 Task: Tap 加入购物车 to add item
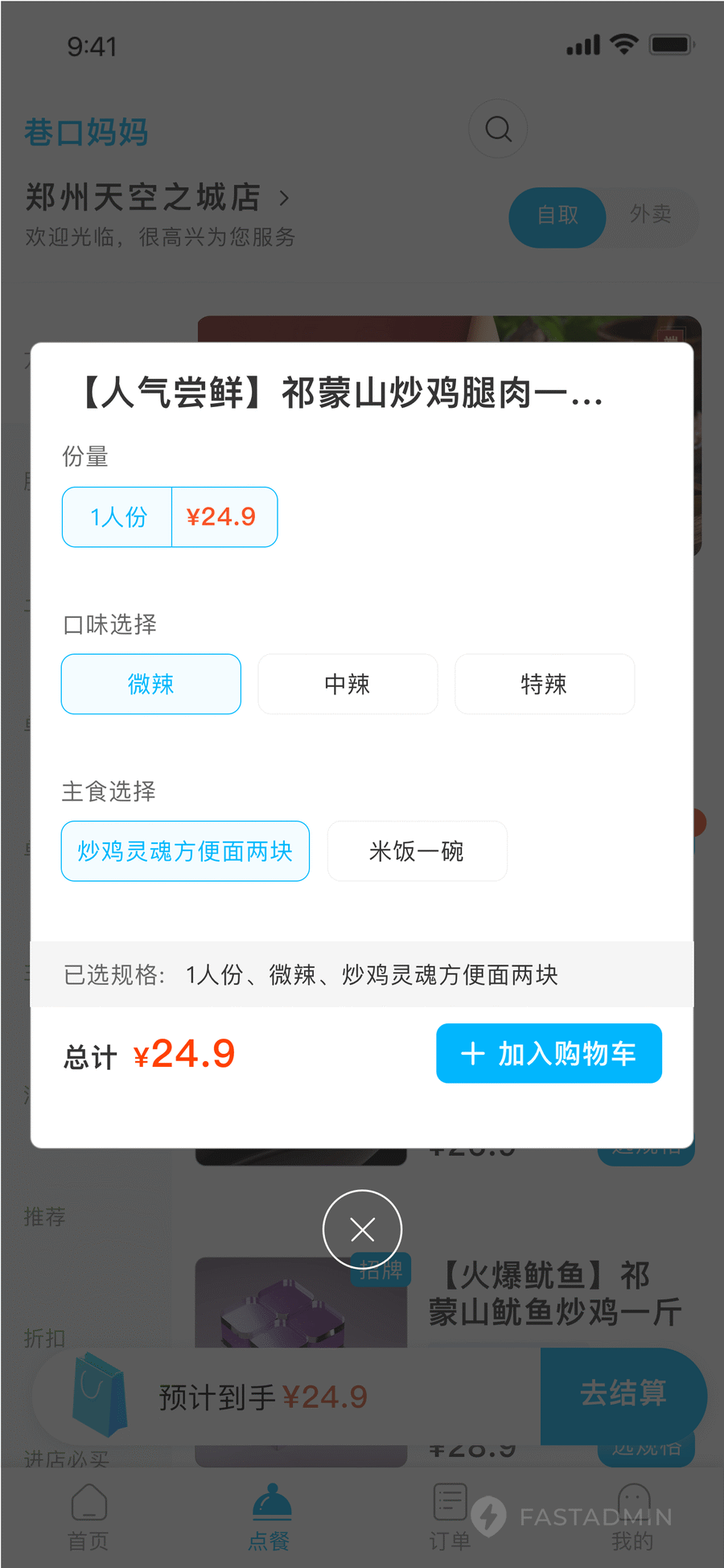549,1053
